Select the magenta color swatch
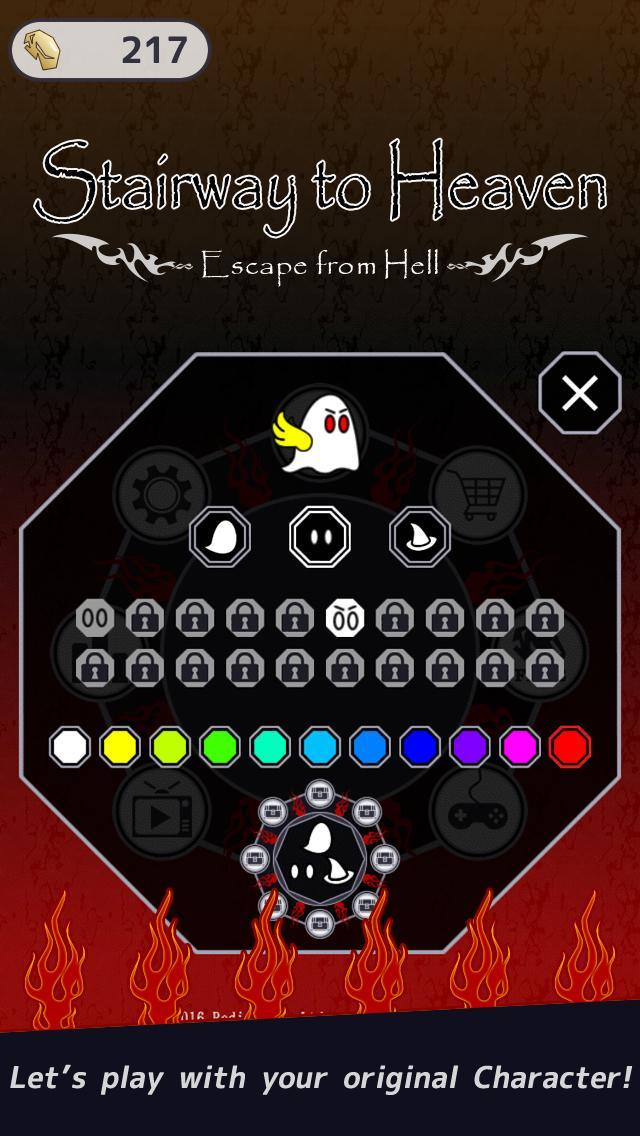640x1136 pixels. coord(520,747)
